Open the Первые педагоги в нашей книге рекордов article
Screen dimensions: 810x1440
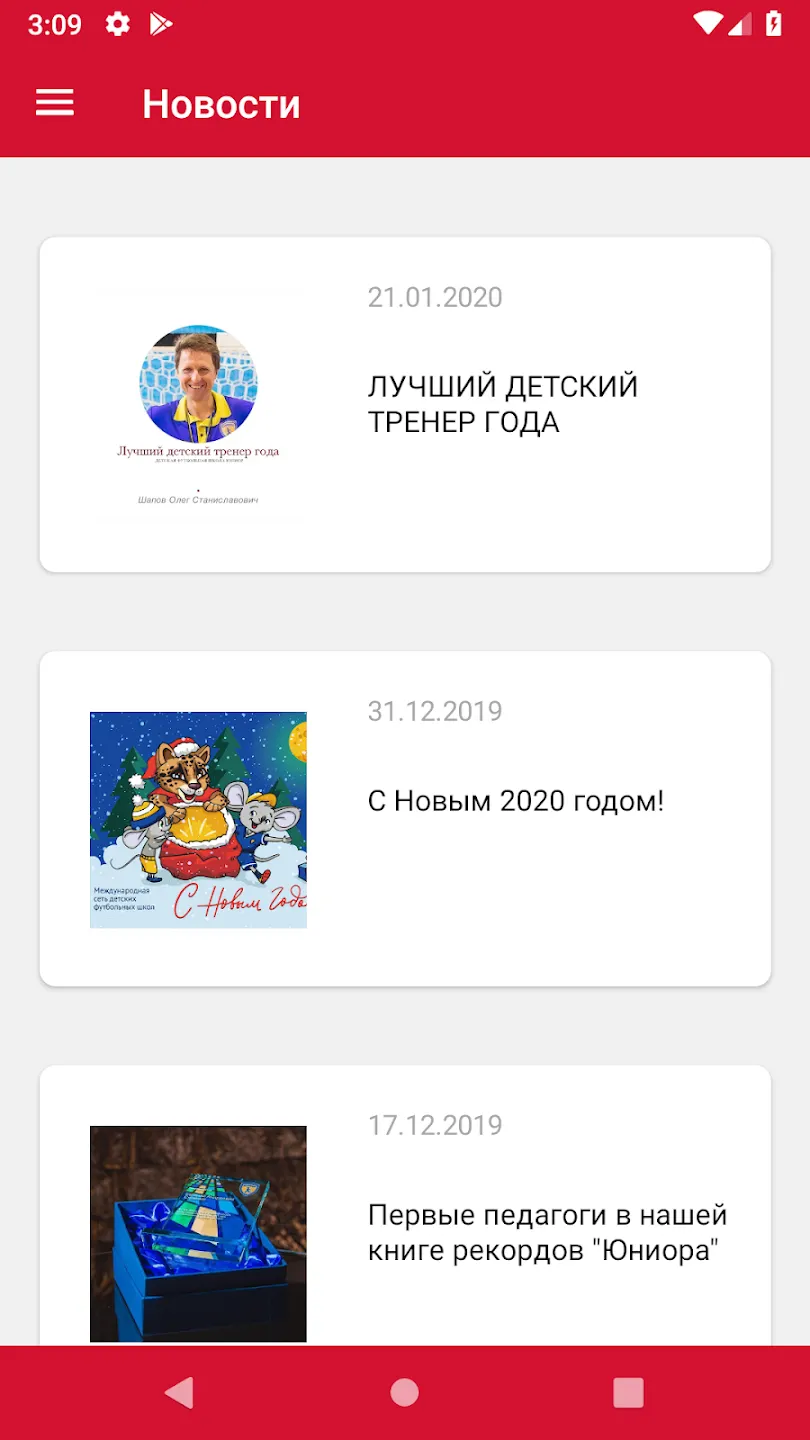[x=405, y=1205]
